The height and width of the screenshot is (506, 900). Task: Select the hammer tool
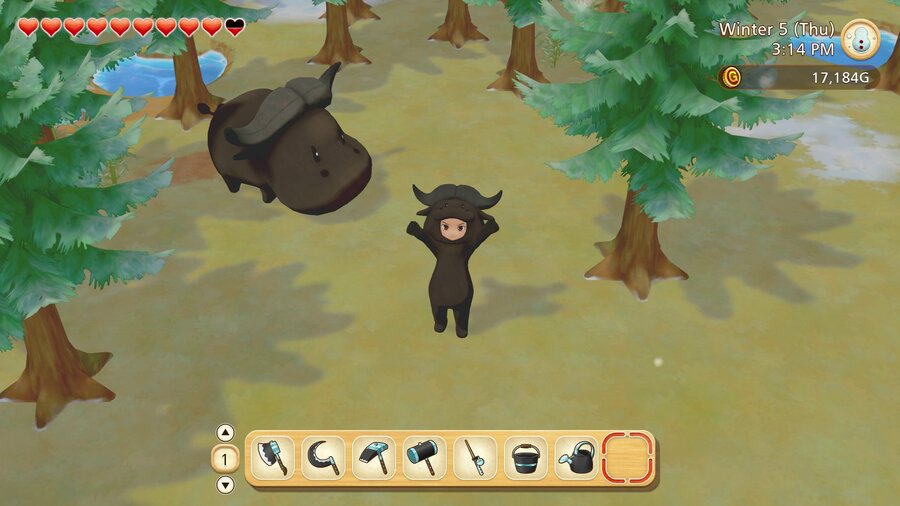425,457
